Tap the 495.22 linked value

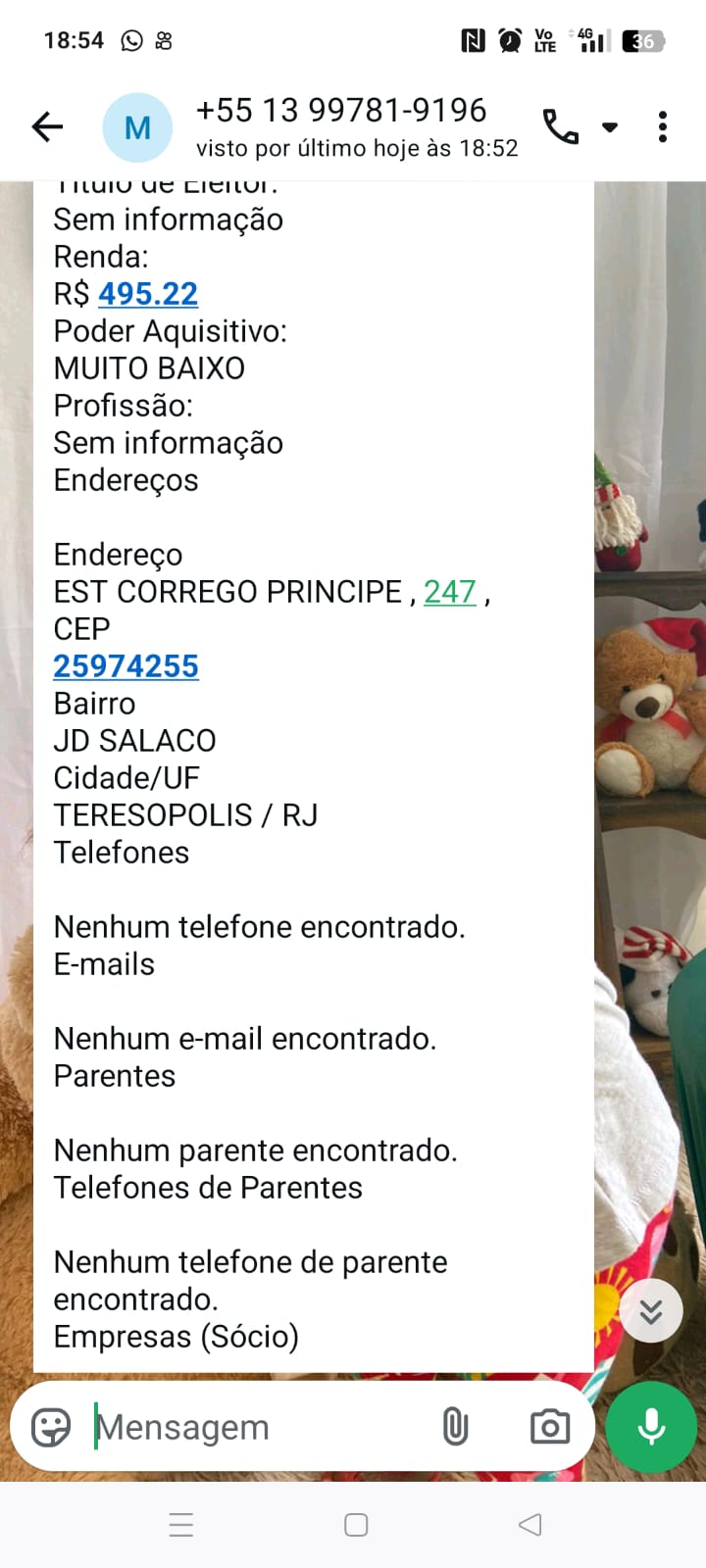148,294
